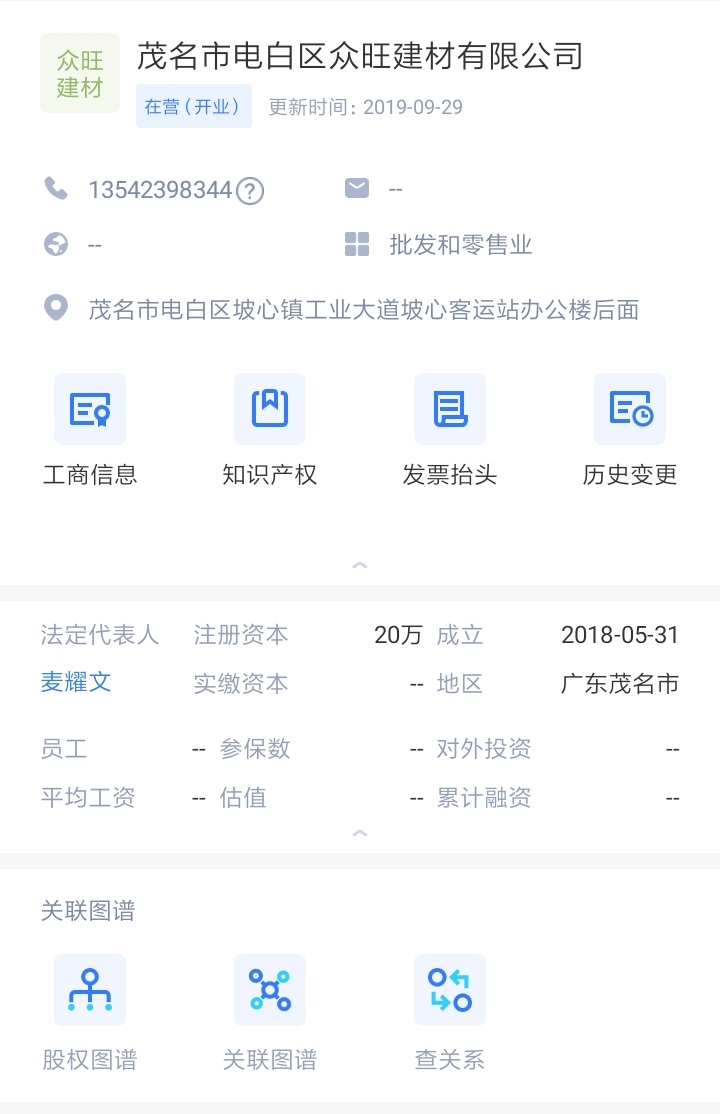
Task: Open 历史变更 change history
Action: pos(630,430)
